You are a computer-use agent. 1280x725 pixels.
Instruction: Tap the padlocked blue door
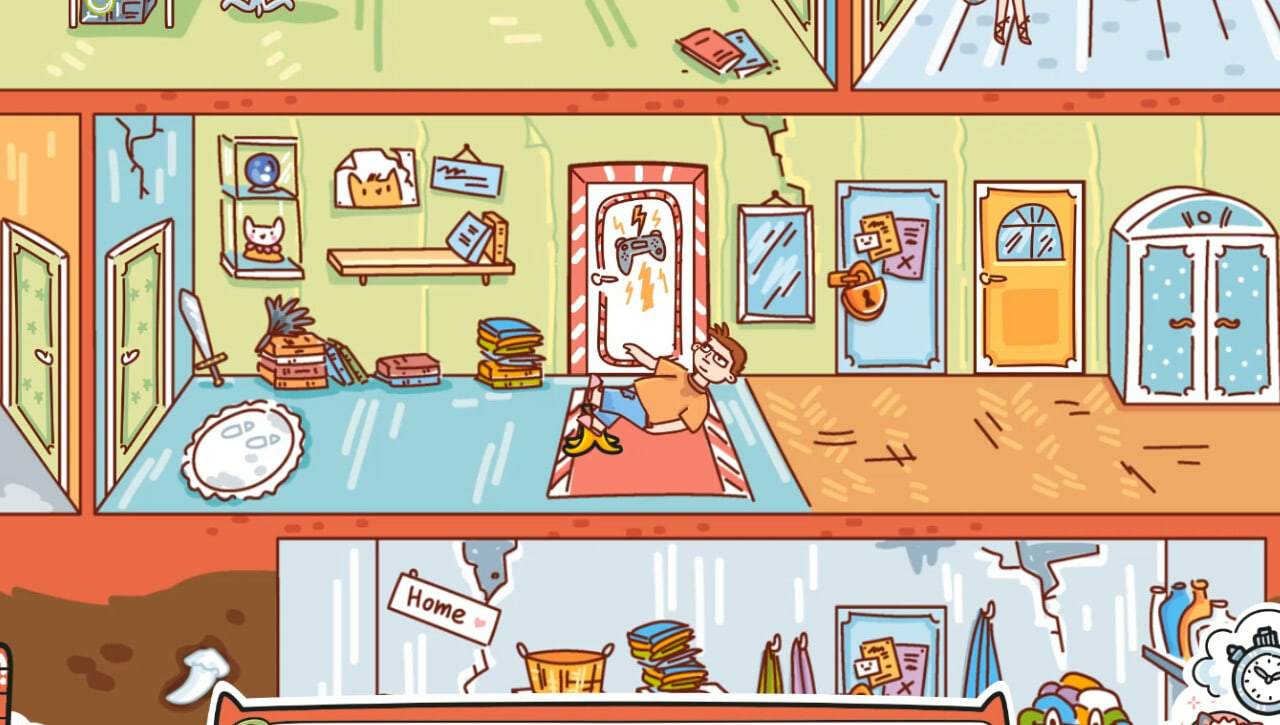(890, 277)
